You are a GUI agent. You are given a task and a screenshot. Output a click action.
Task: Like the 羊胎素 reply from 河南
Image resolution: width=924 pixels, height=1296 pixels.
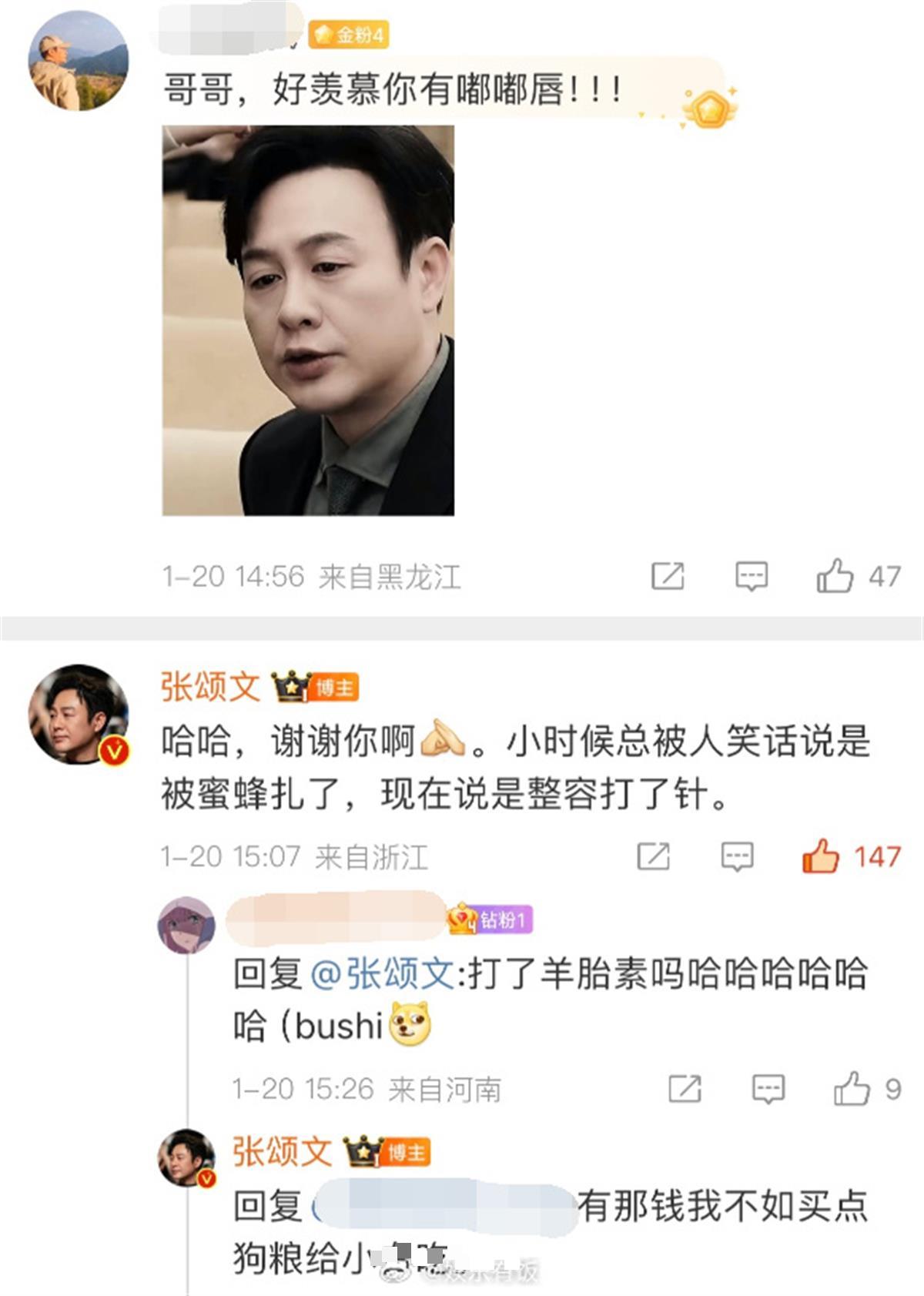coord(852,1089)
